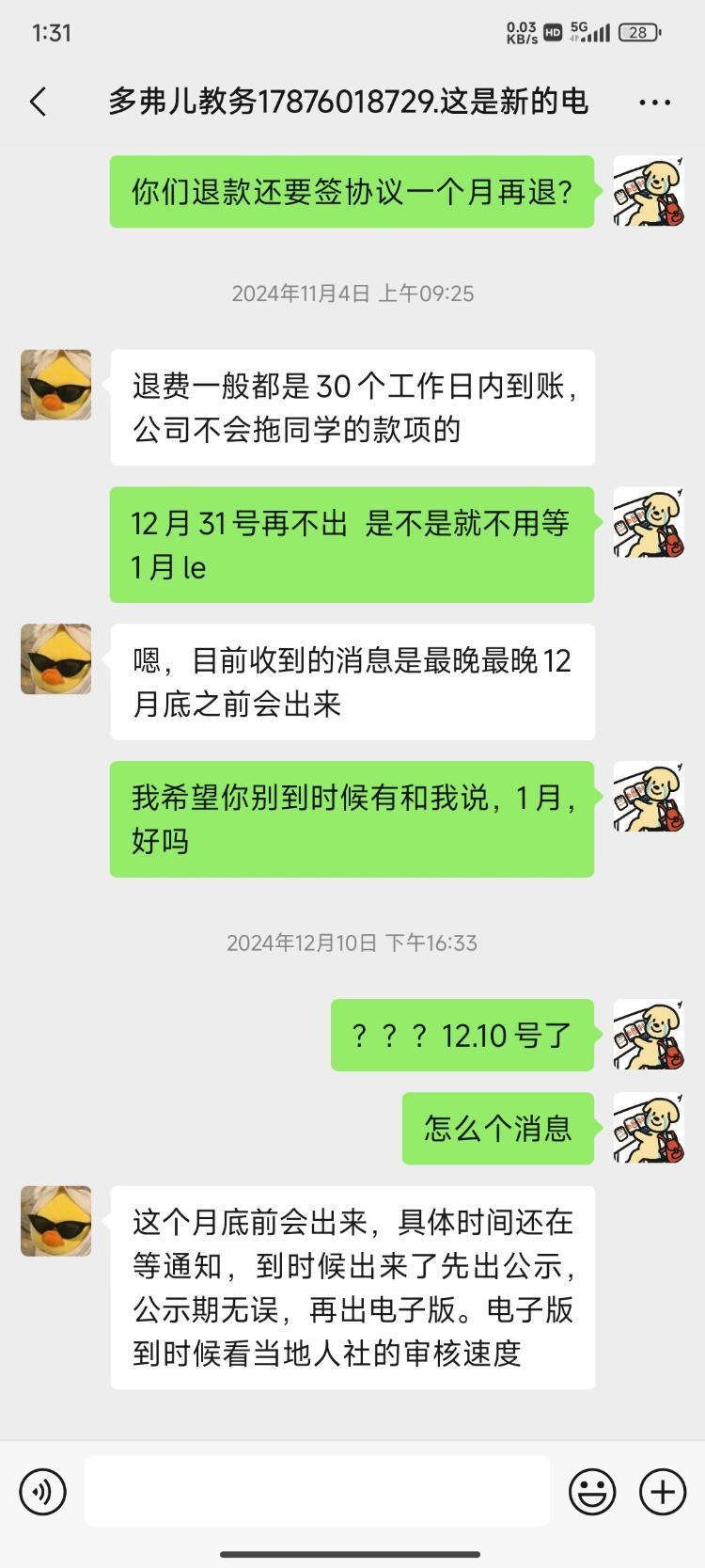Image resolution: width=705 pixels, height=1568 pixels.
Task: Open the chat info overflow menu
Action: click(x=654, y=103)
